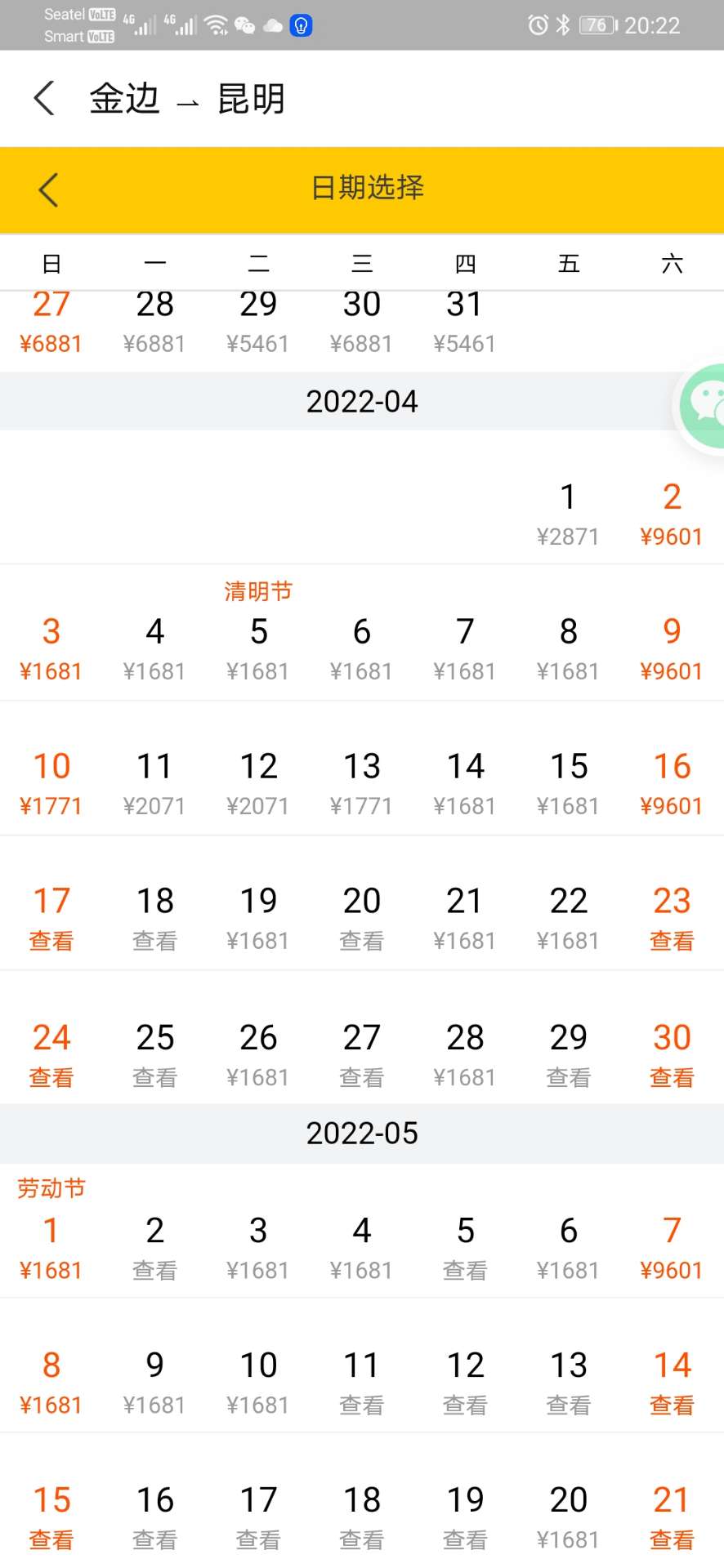Choose April 12 priced ¥2071
Screen dimensions: 724x1568
[258, 784]
